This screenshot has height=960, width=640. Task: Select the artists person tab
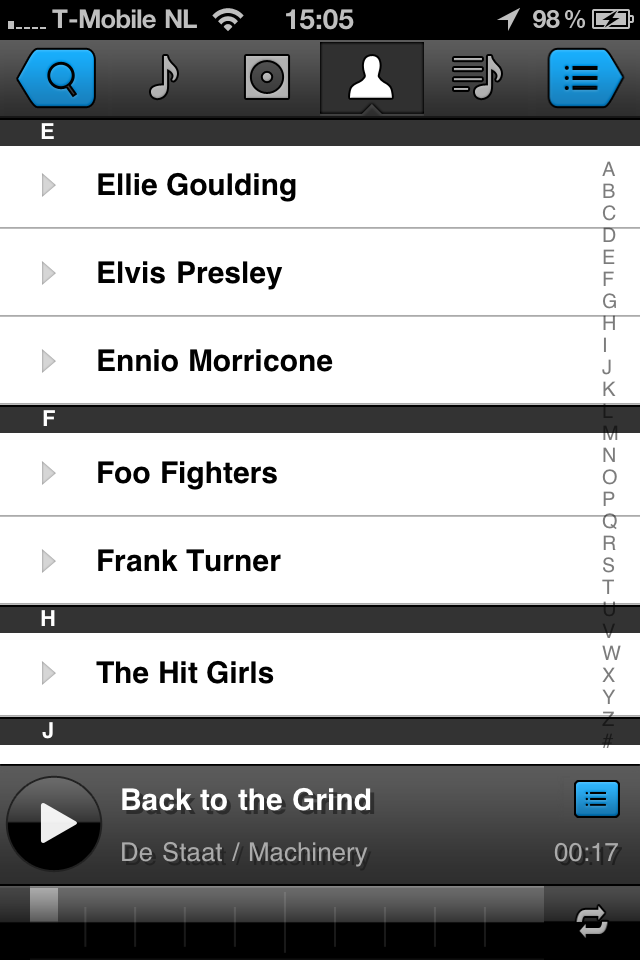point(371,77)
